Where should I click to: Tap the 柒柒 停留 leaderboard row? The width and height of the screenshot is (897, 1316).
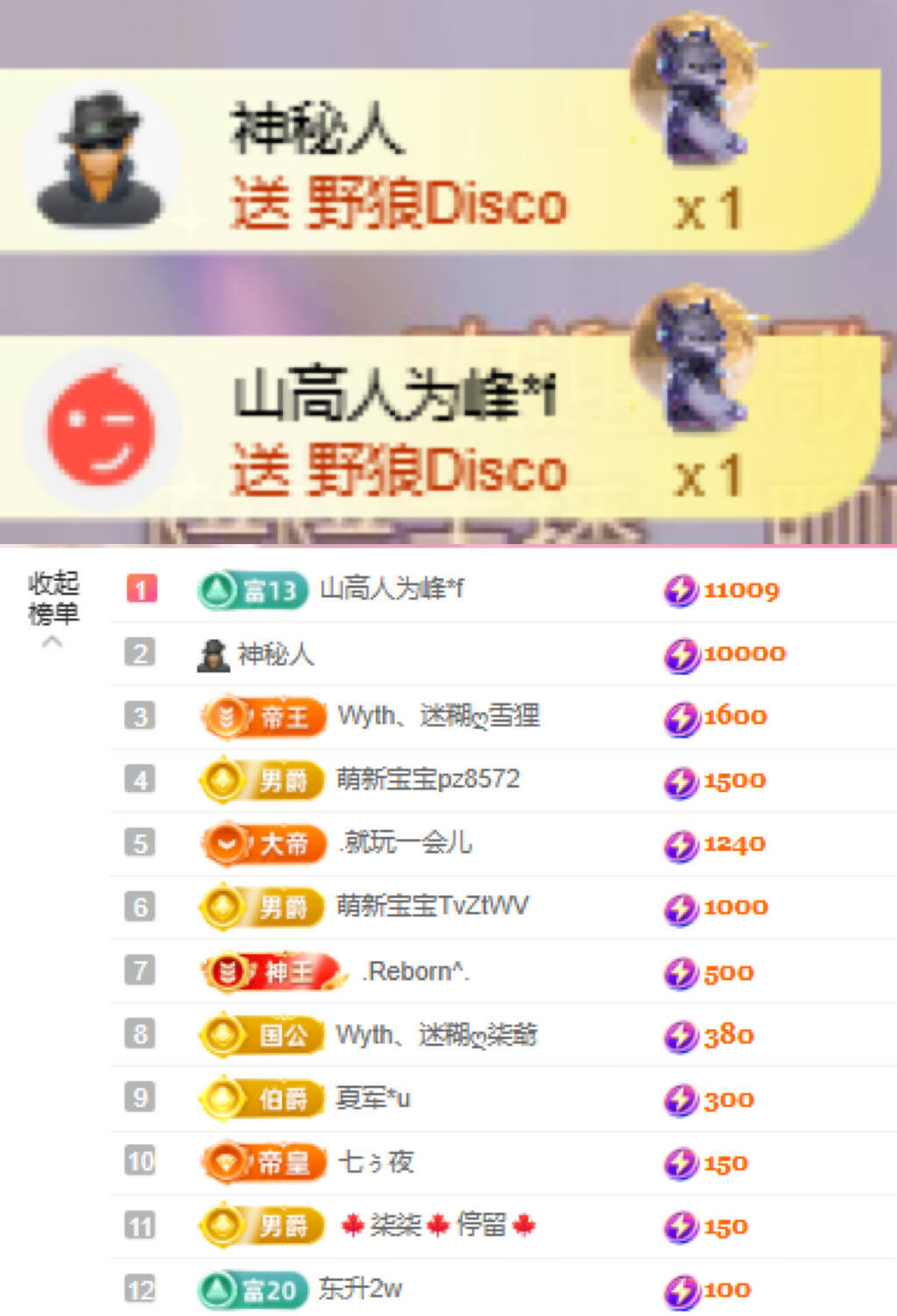point(437,1226)
